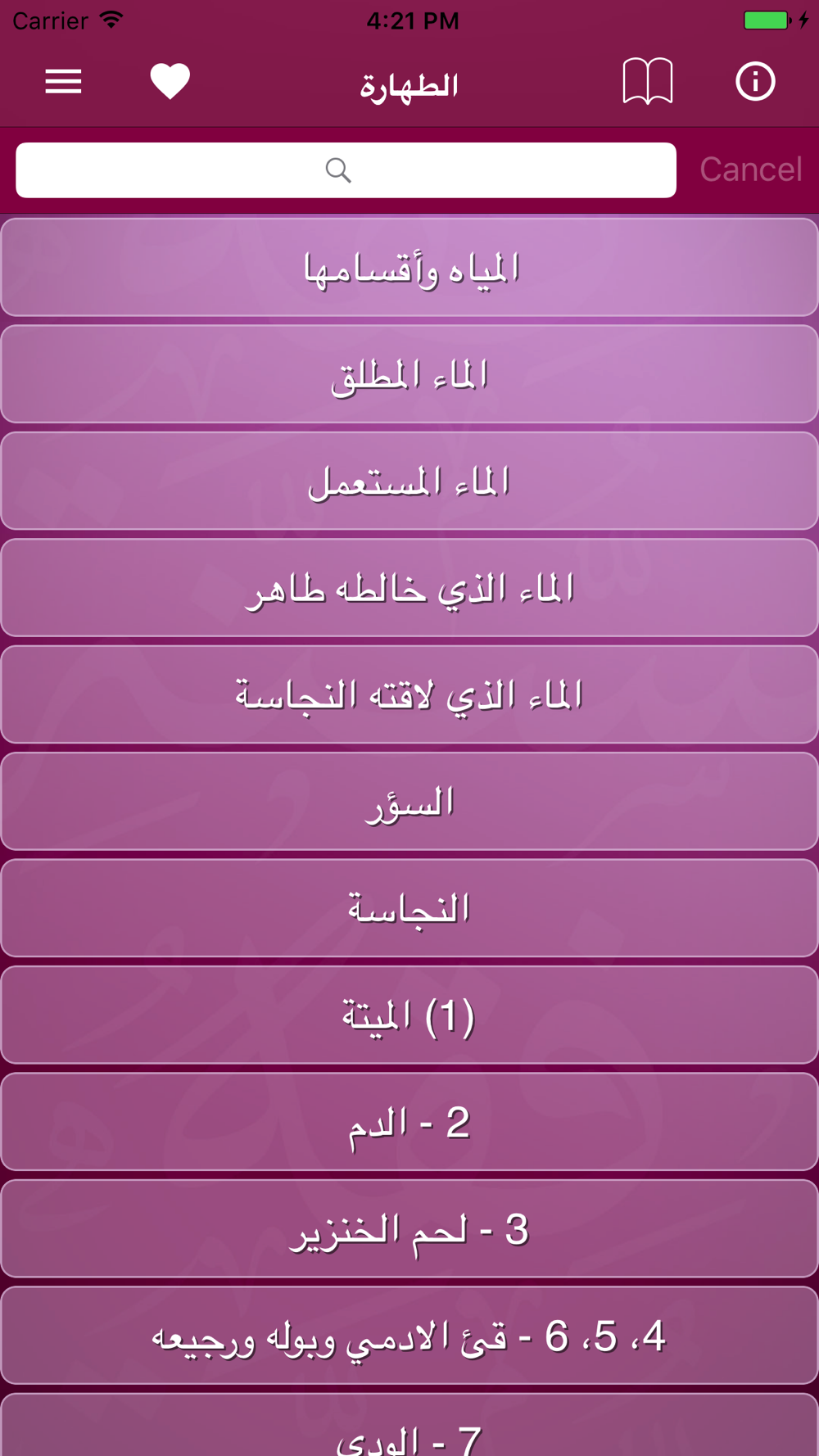Open the السؤر section
819x1456 pixels.
[409, 802]
